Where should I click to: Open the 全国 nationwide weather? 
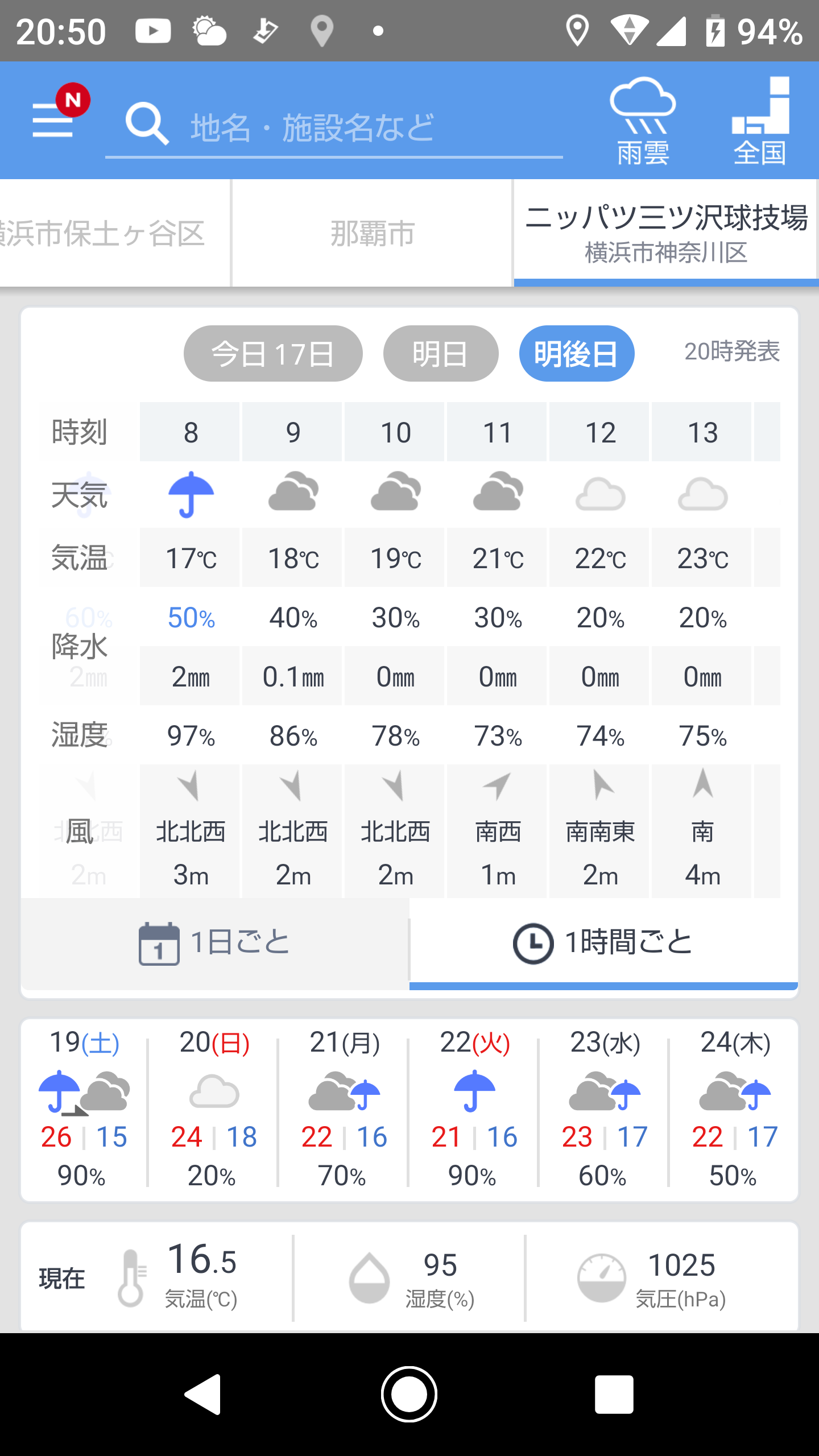point(760,121)
